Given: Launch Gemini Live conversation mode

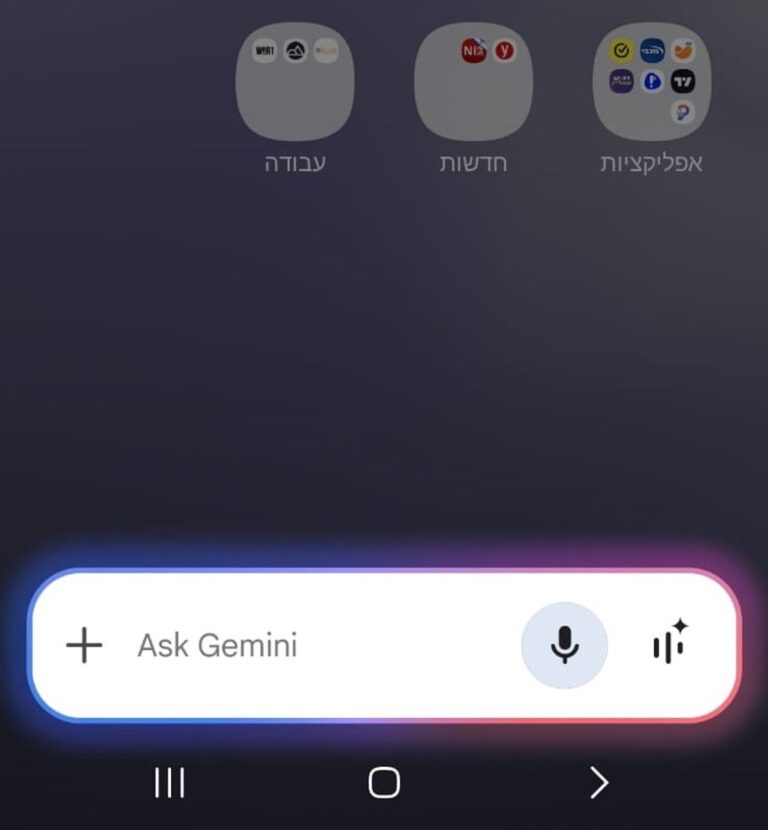Looking at the screenshot, I should (670, 642).
